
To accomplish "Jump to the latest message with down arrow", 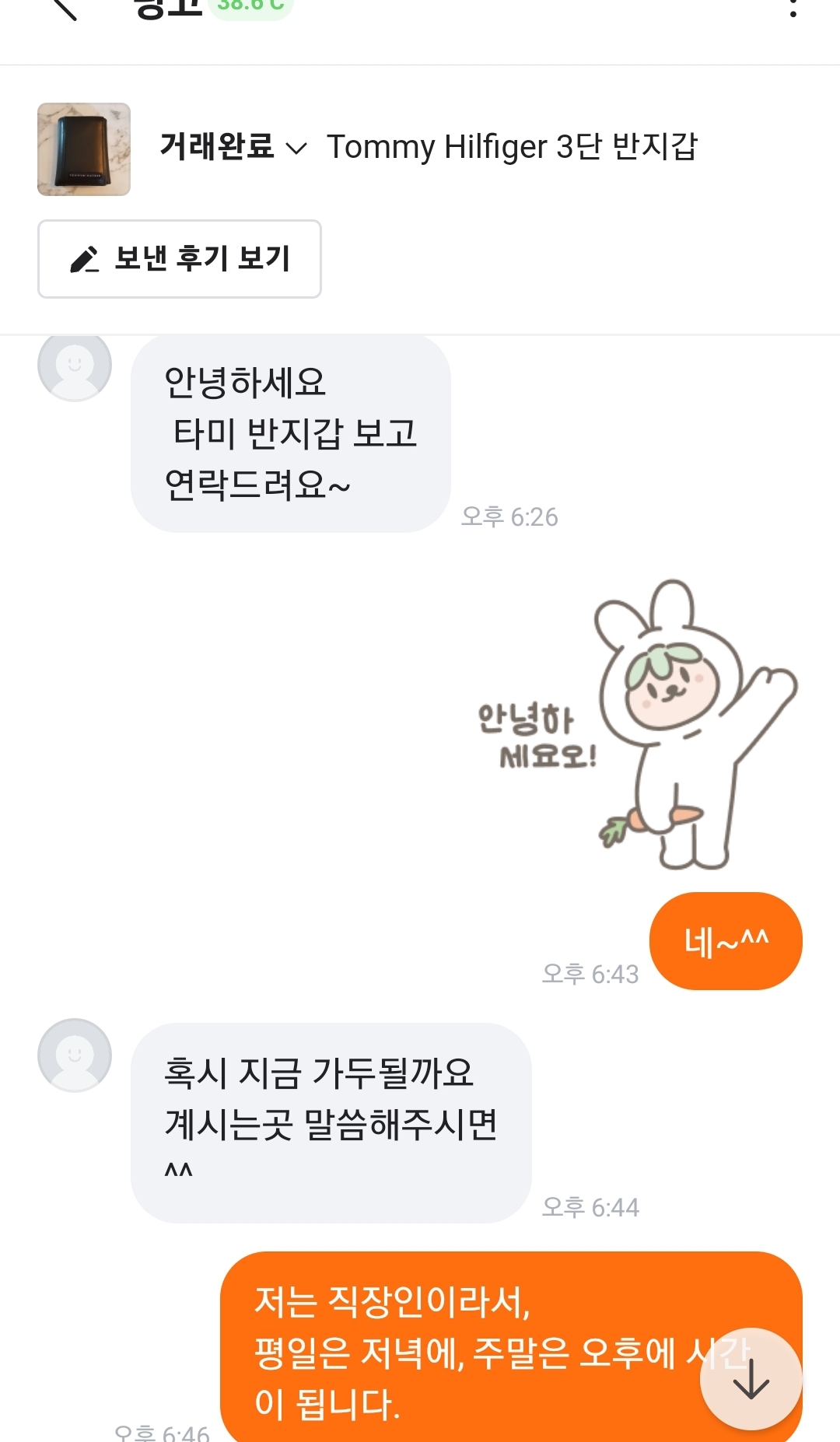I will (x=751, y=1380).
